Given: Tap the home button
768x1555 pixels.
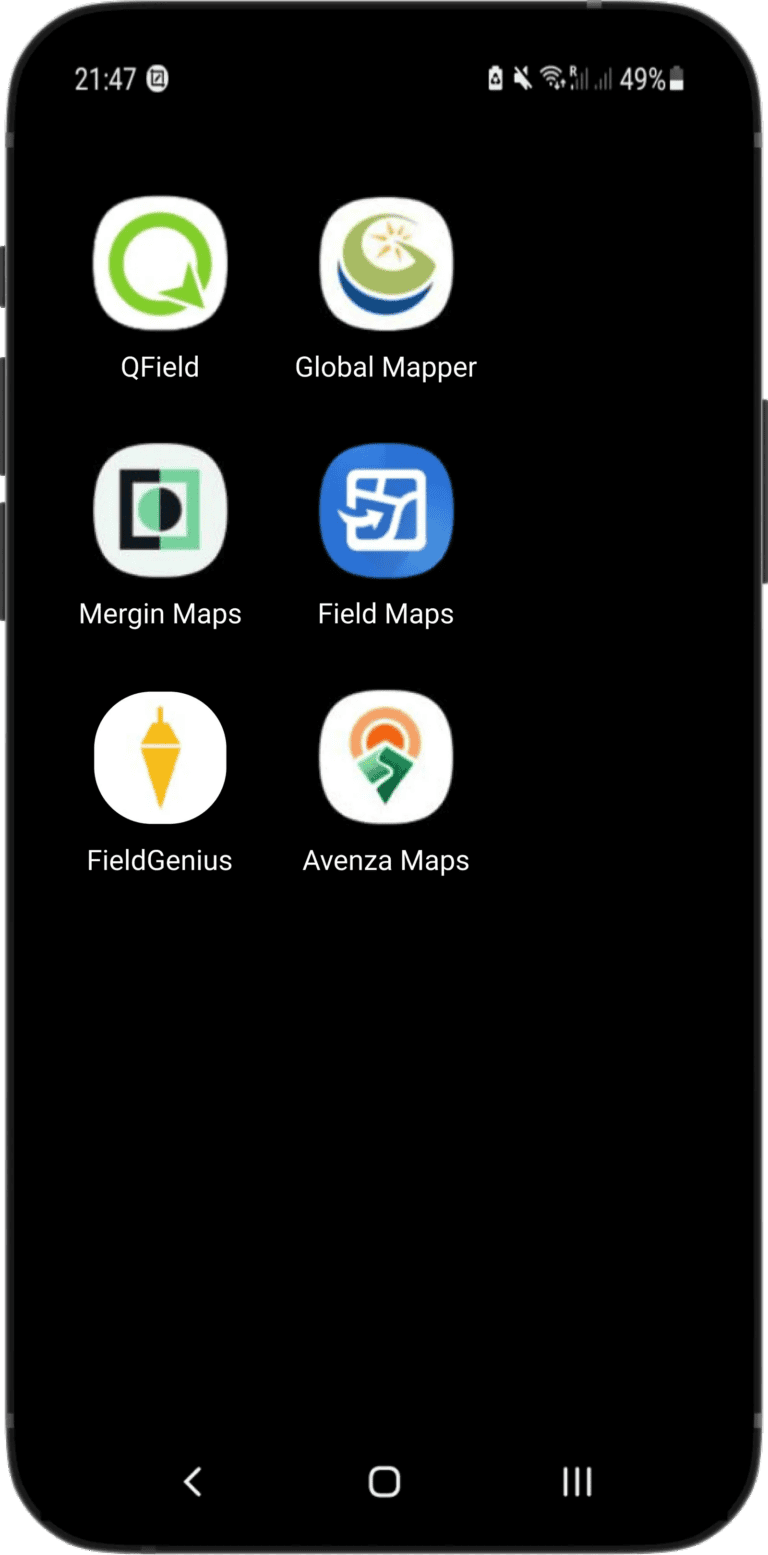Looking at the screenshot, I should 384,1481.
